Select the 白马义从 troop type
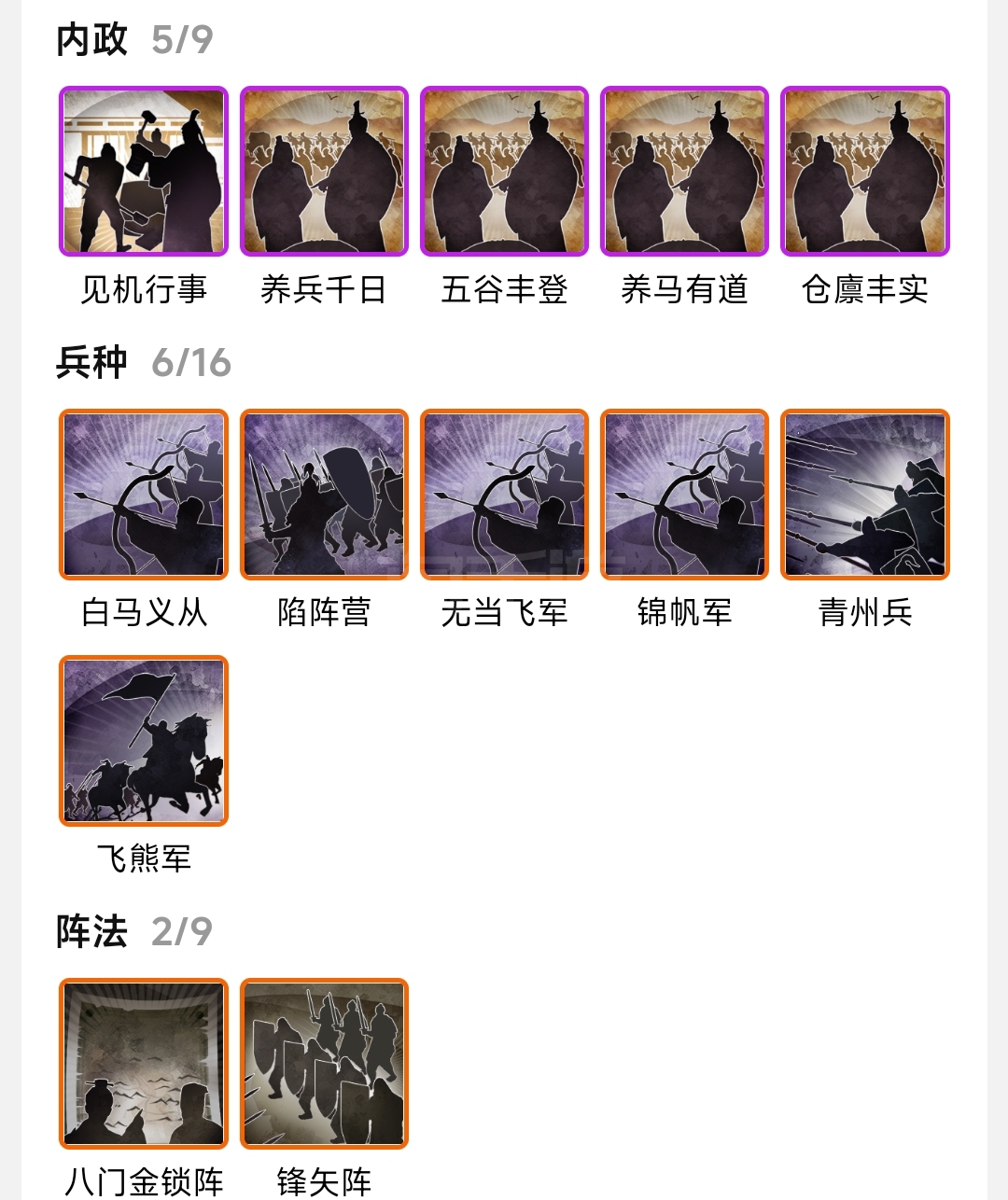 click(x=144, y=495)
